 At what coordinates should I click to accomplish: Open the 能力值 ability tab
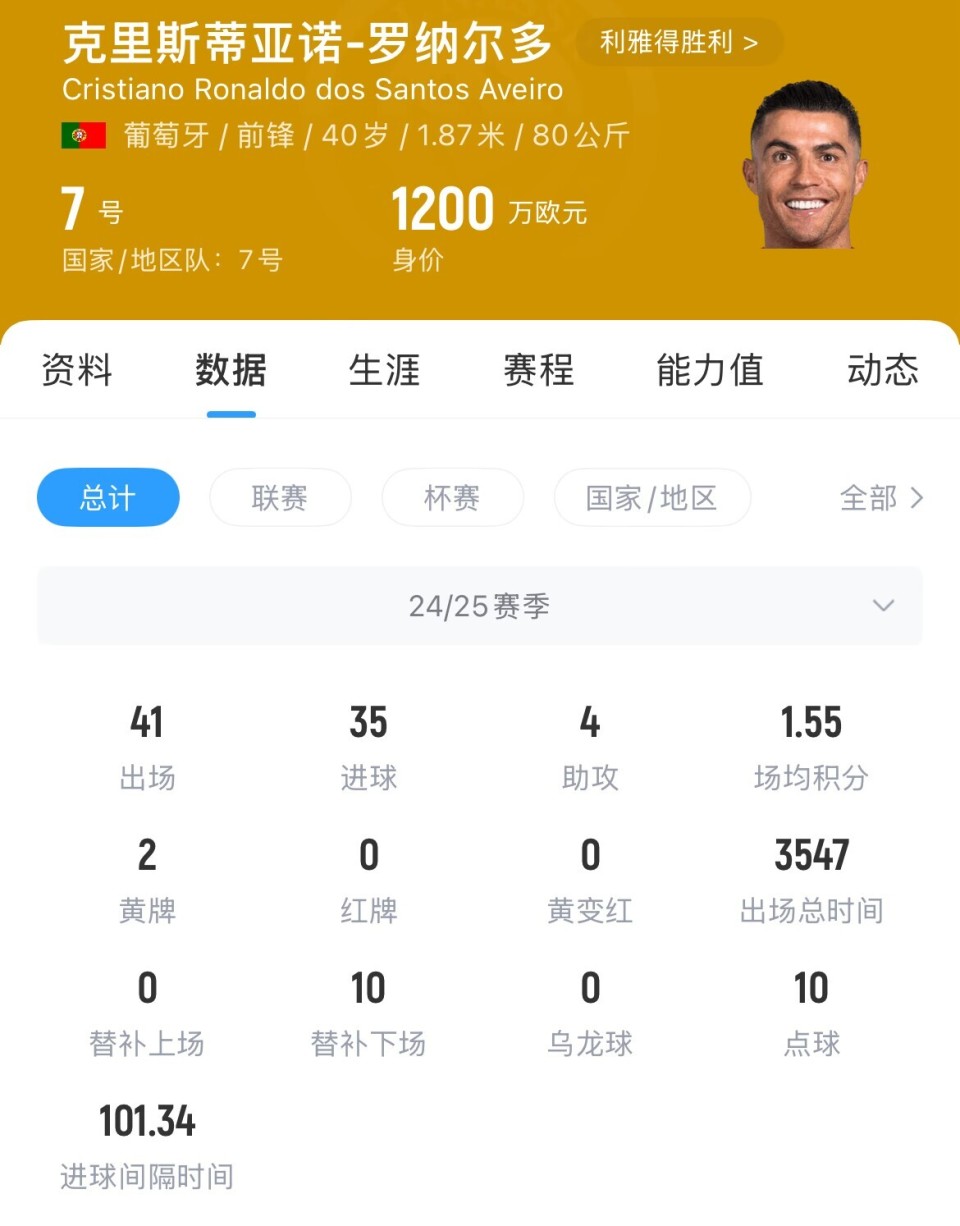pyautogui.click(x=709, y=370)
